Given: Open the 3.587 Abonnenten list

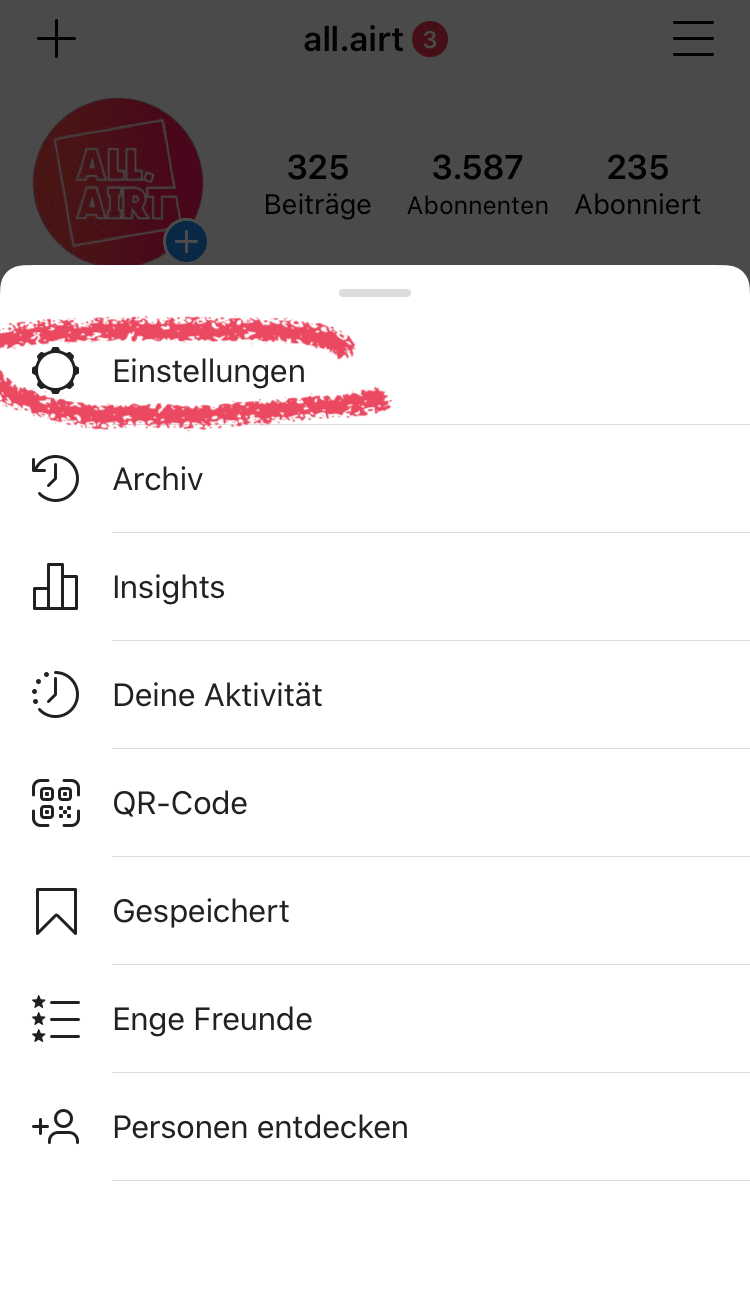Looking at the screenshot, I should [478, 184].
